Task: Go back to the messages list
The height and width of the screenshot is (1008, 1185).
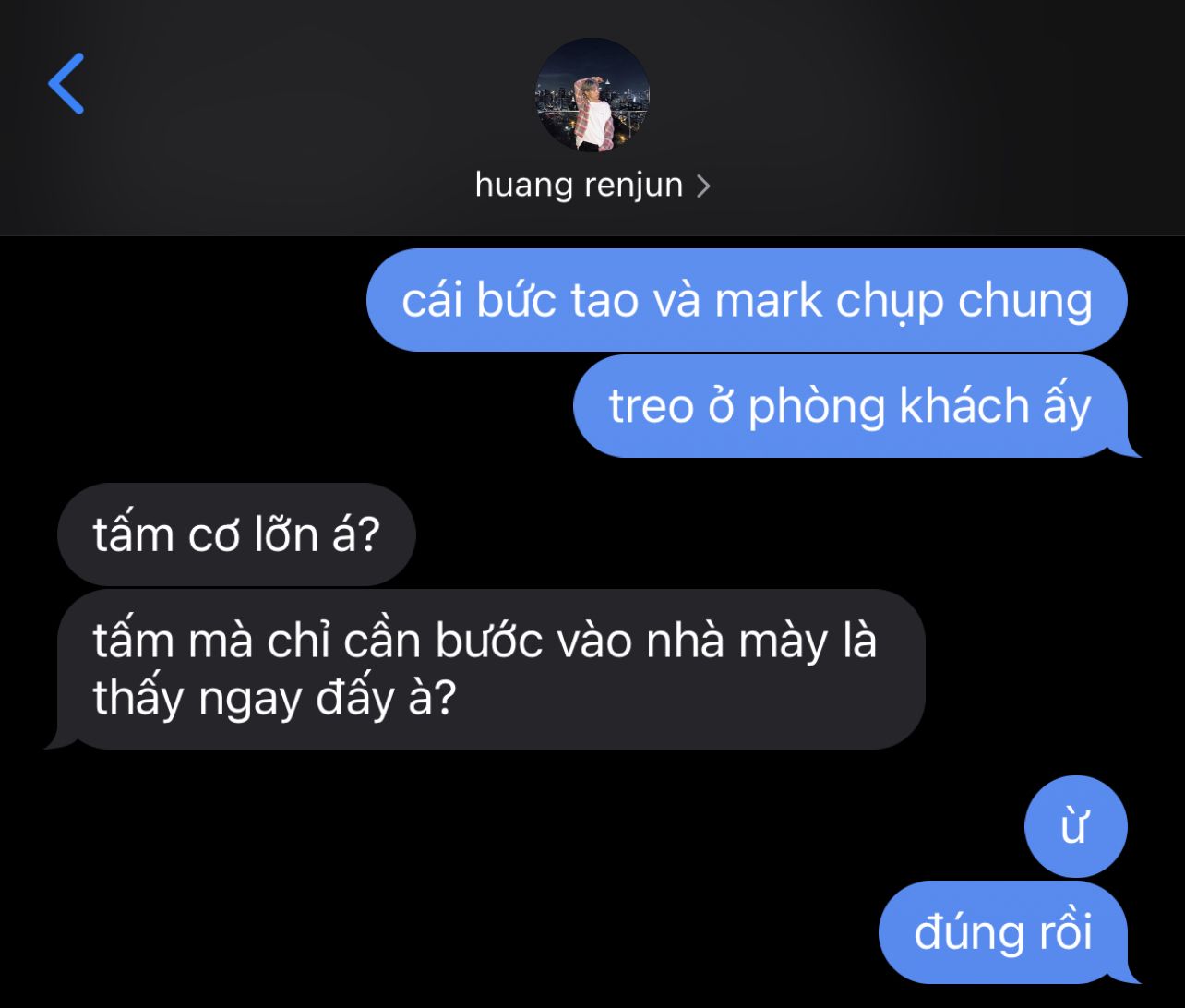Action: (x=66, y=83)
